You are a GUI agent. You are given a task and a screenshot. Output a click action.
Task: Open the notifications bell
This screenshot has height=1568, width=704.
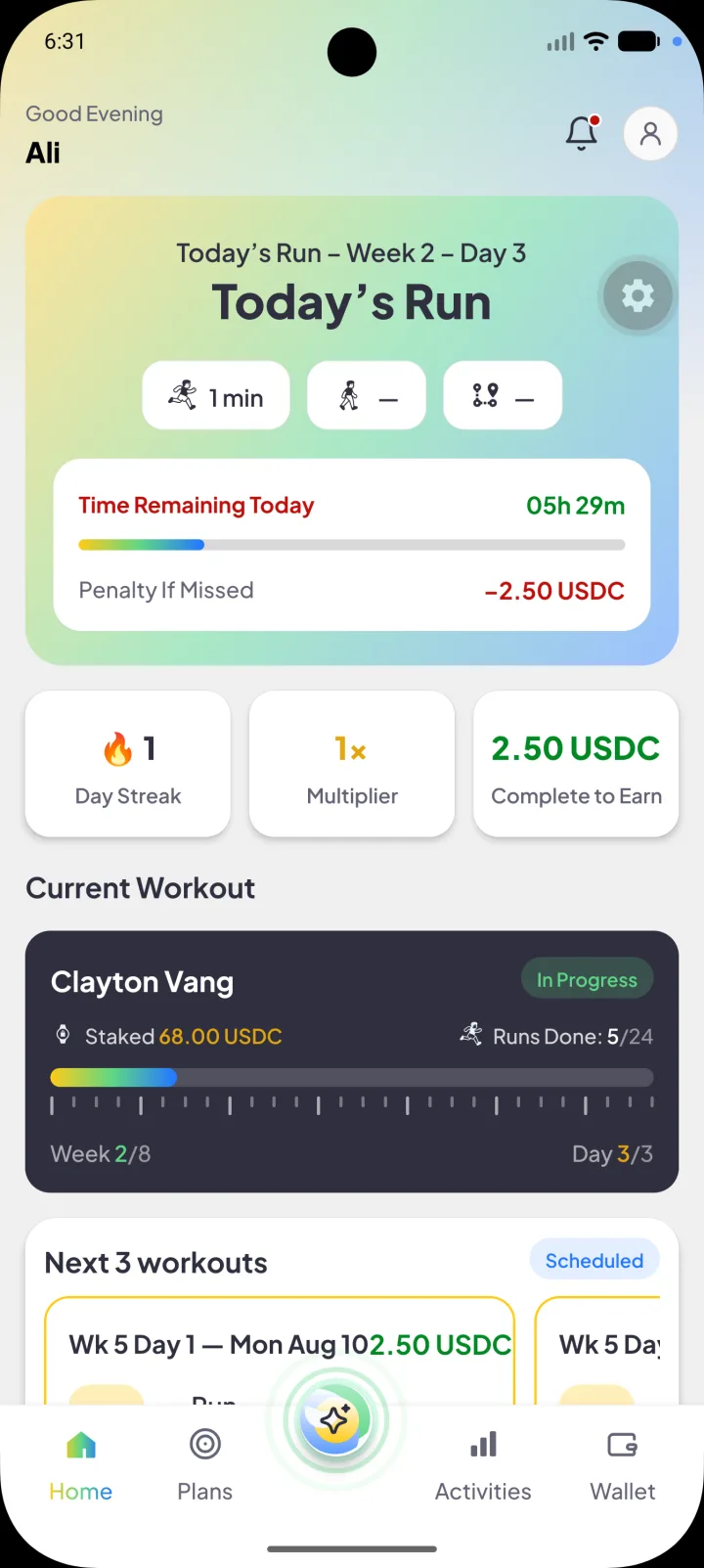582,133
